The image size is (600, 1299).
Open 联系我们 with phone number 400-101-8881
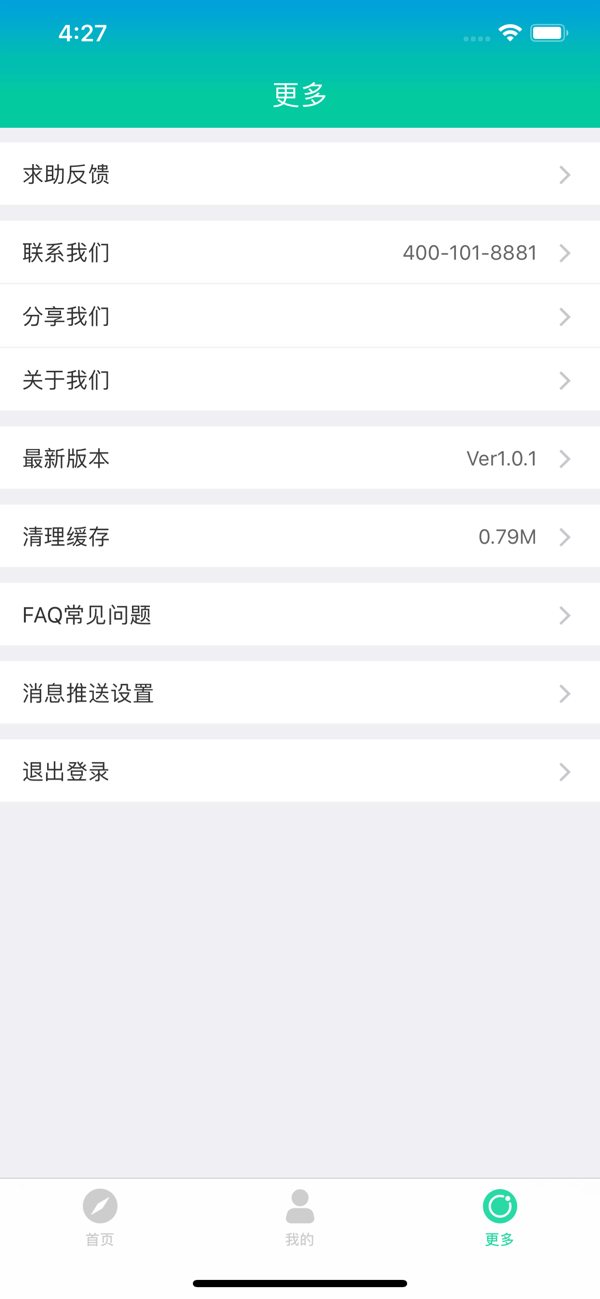click(300, 252)
